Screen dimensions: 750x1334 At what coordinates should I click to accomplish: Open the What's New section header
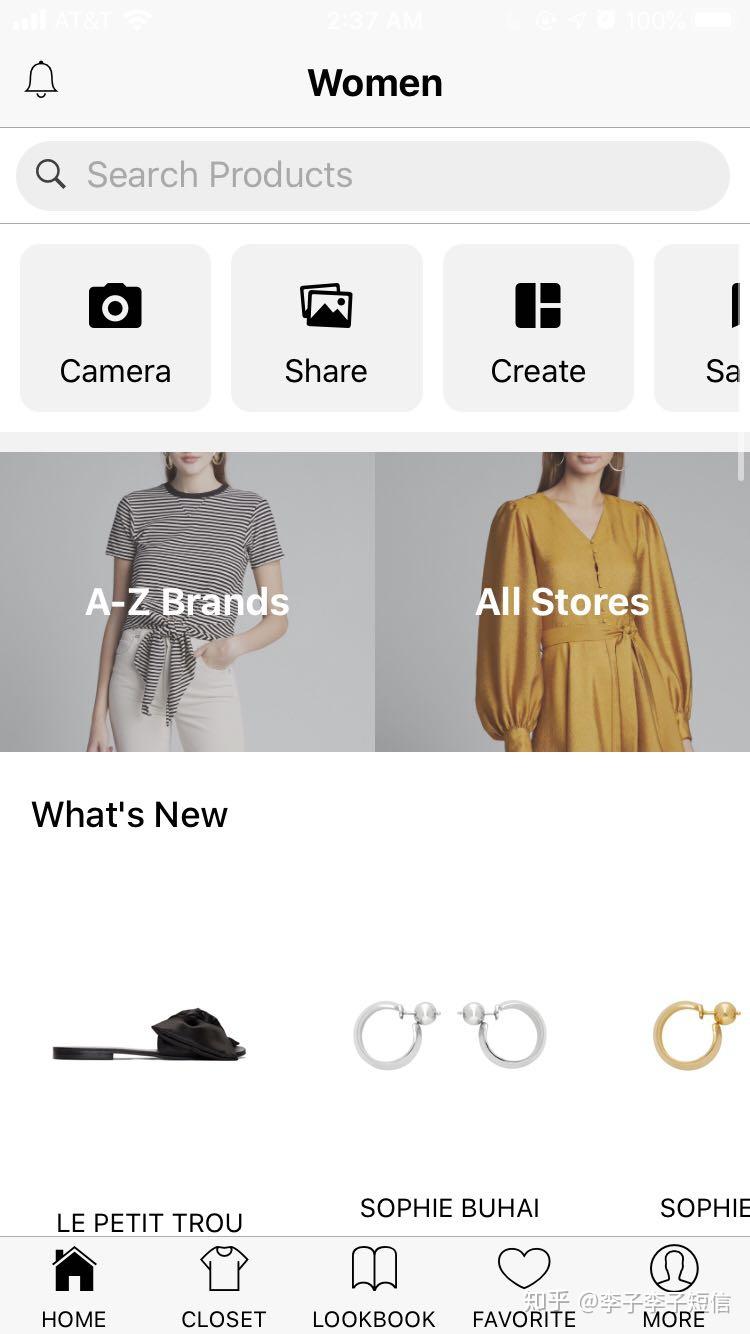tap(128, 814)
